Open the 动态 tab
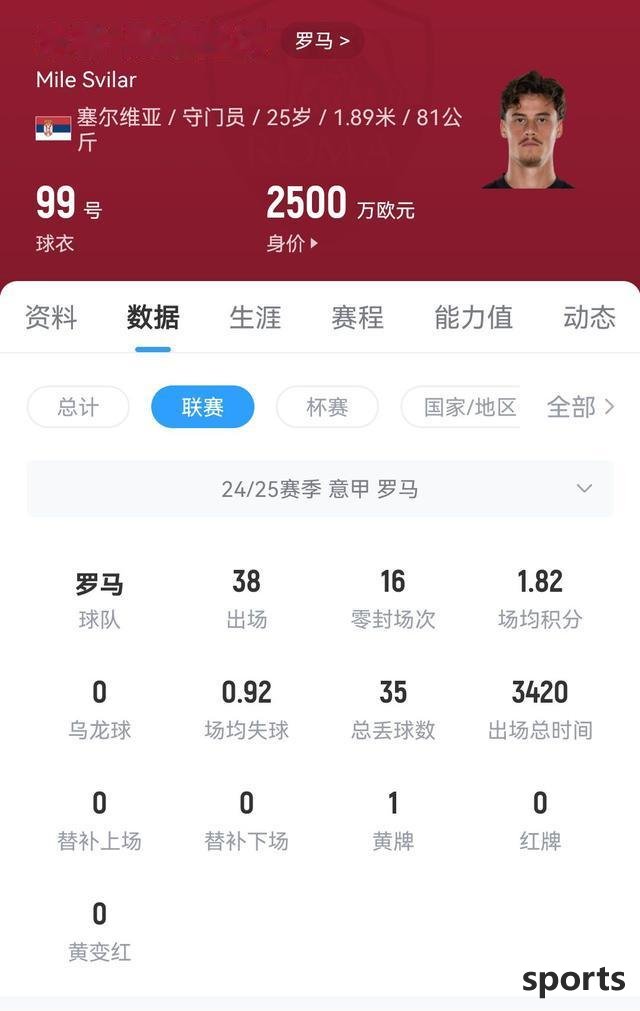This screenshot has width=640, height=1011. 589,318
